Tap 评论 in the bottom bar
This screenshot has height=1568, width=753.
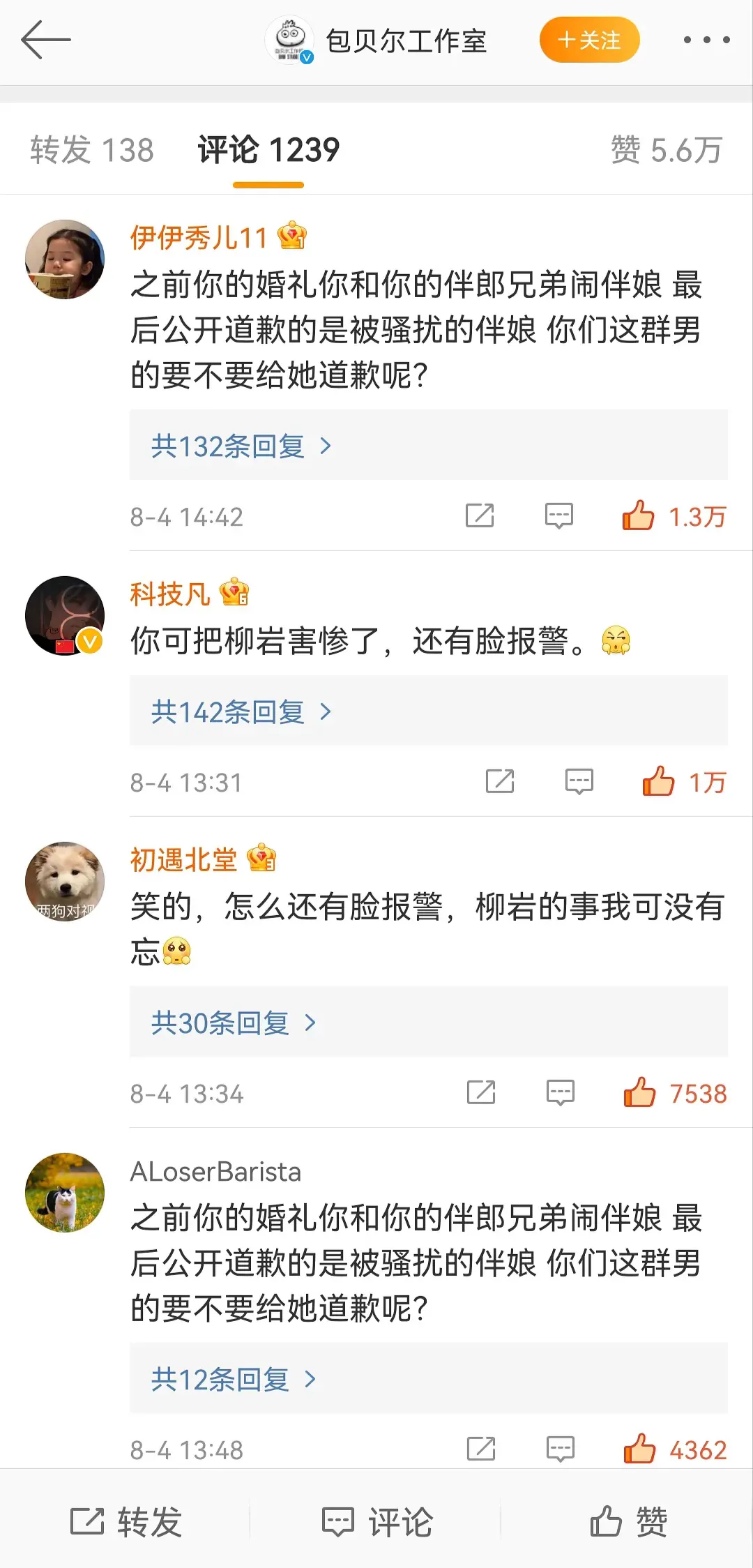point(377,1521)
